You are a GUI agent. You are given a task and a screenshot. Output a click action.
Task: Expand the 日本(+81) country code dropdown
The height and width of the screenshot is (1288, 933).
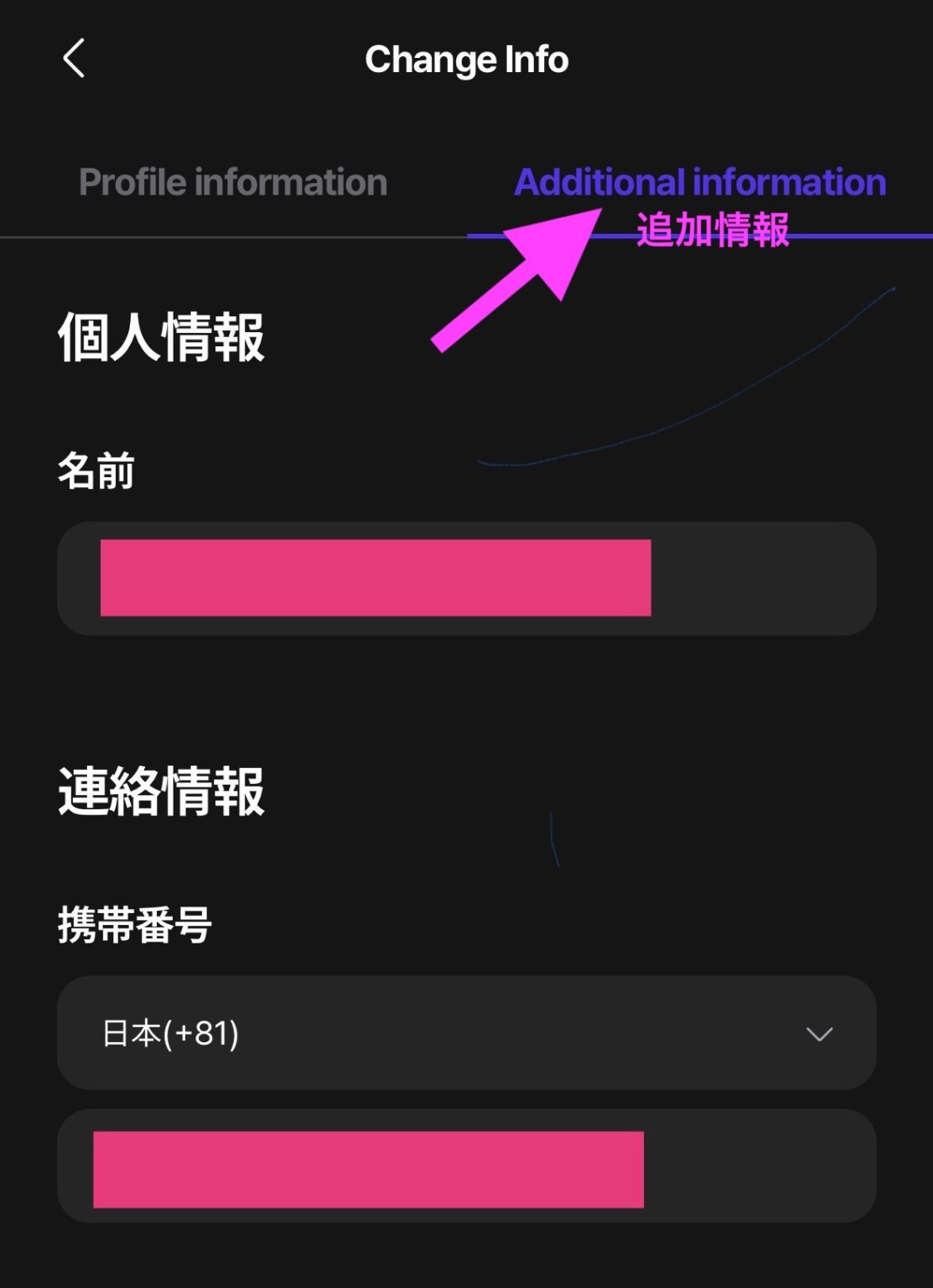(x=466, y=1032)
